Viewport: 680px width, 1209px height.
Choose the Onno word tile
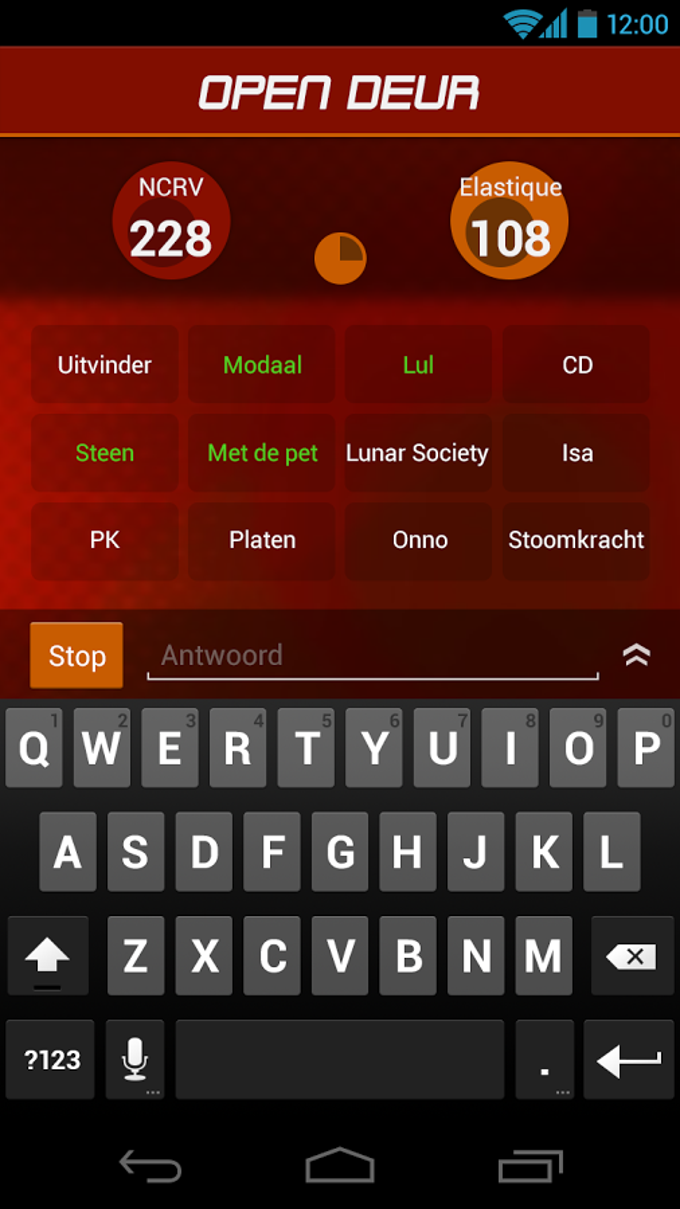(419, 540)
